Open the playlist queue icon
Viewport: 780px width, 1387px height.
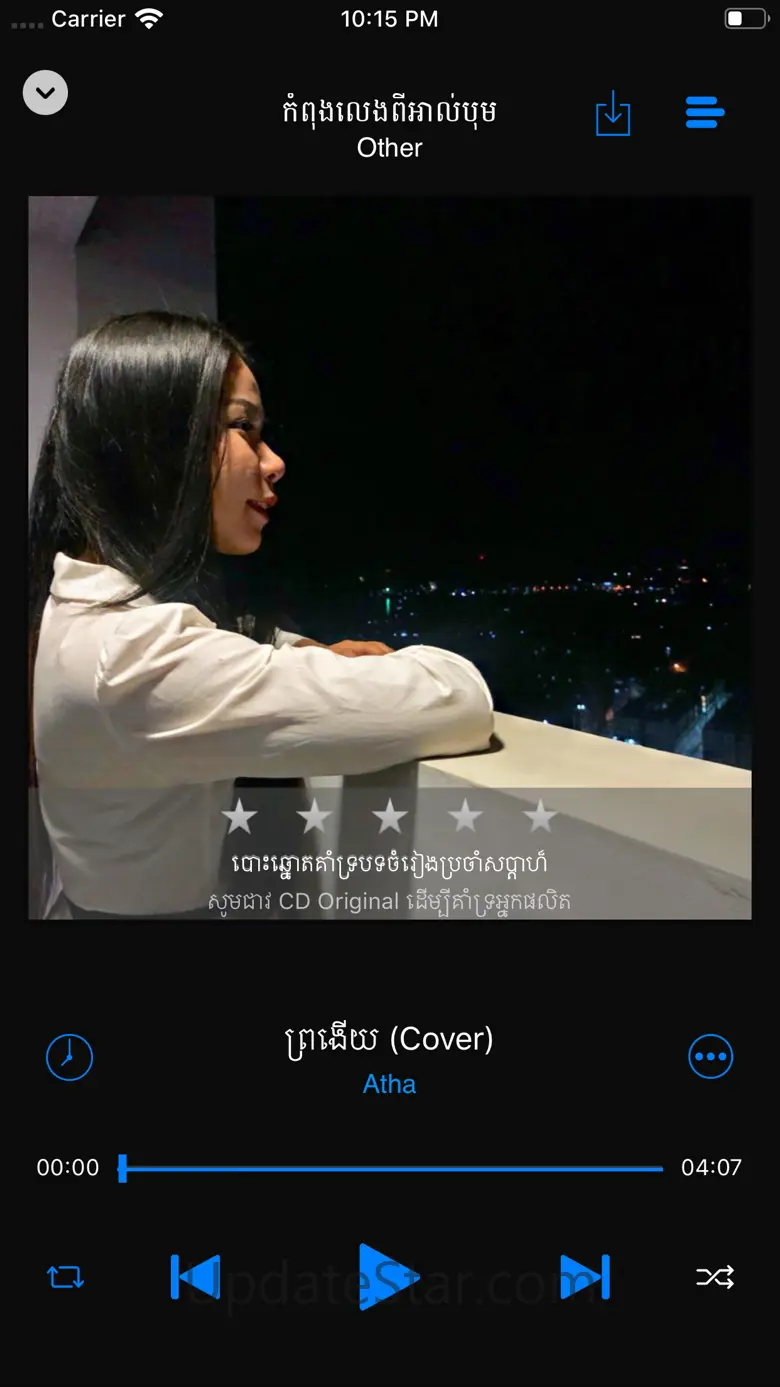pyautogui.click(x=705, y=113)
